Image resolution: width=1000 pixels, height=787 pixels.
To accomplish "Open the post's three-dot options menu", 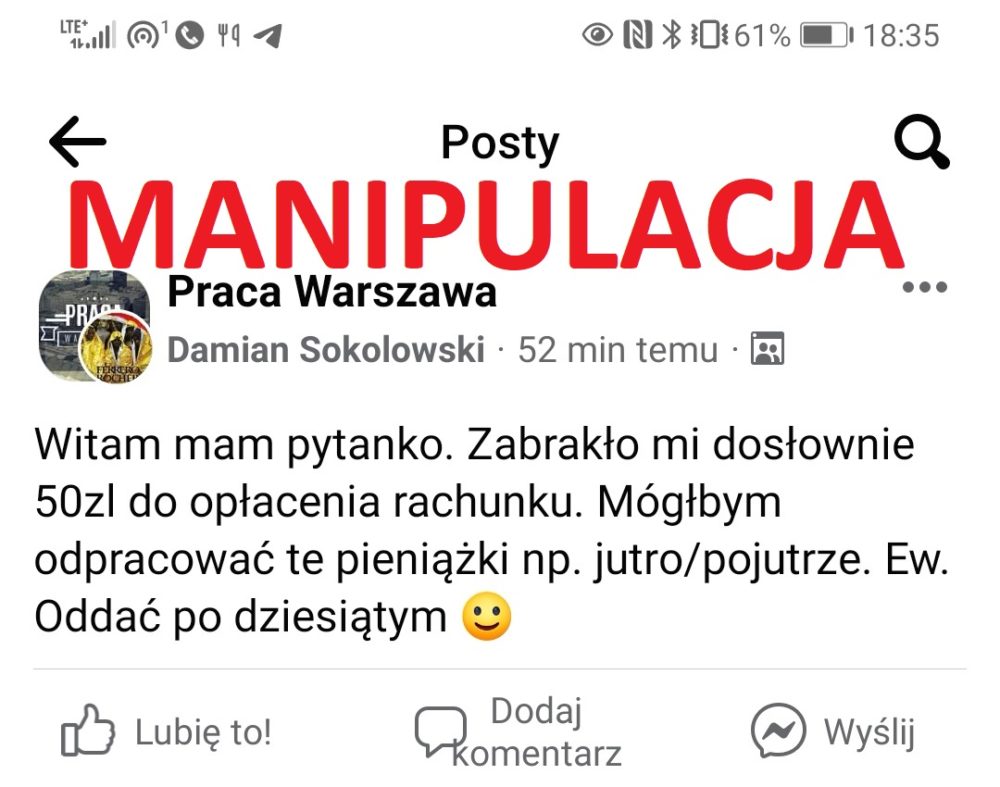I will point(924,288).
